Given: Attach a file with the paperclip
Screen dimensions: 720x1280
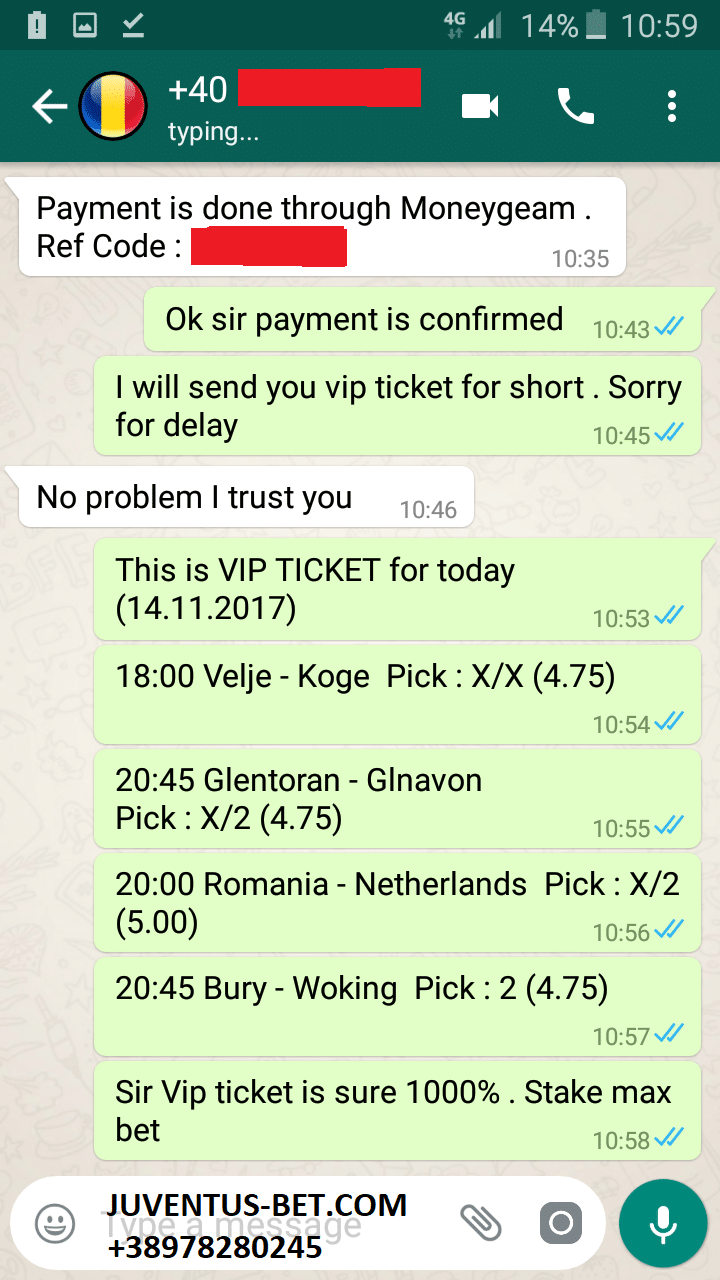Looking at the screenshot, I should click(x=480, y=1222).
